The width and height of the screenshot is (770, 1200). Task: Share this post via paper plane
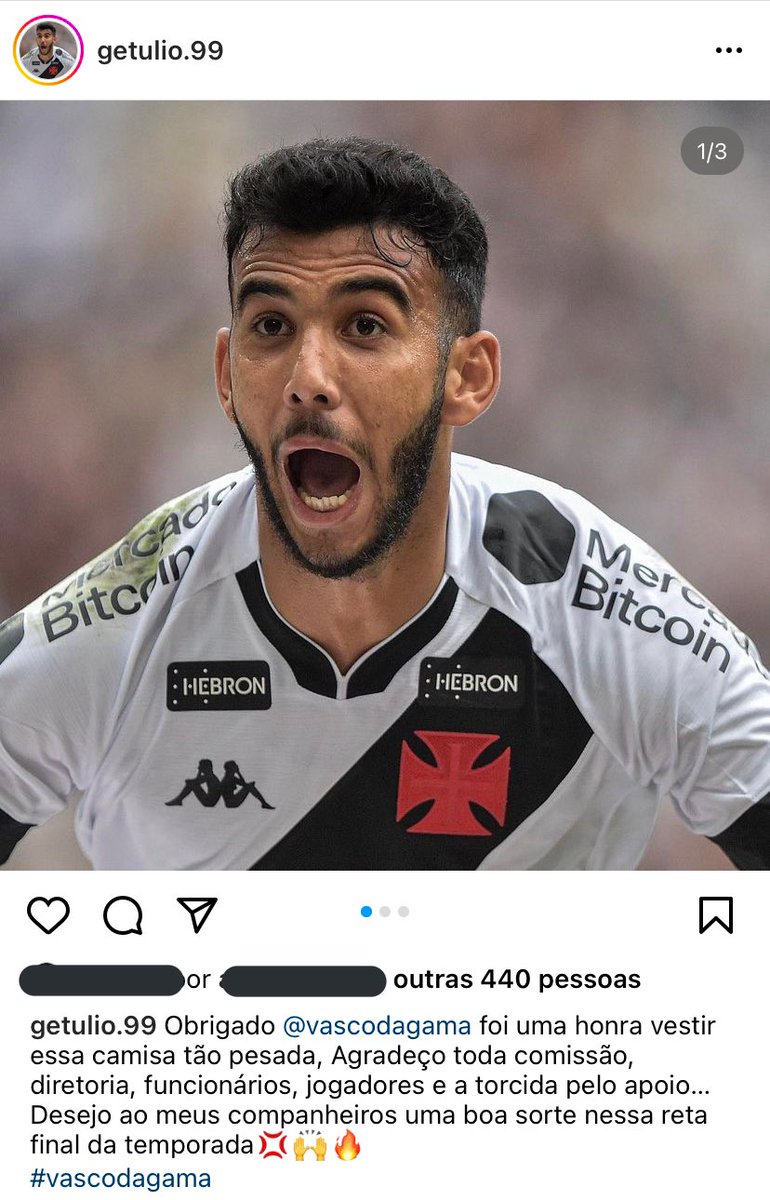pyautogui.click(x=197, y=915)
